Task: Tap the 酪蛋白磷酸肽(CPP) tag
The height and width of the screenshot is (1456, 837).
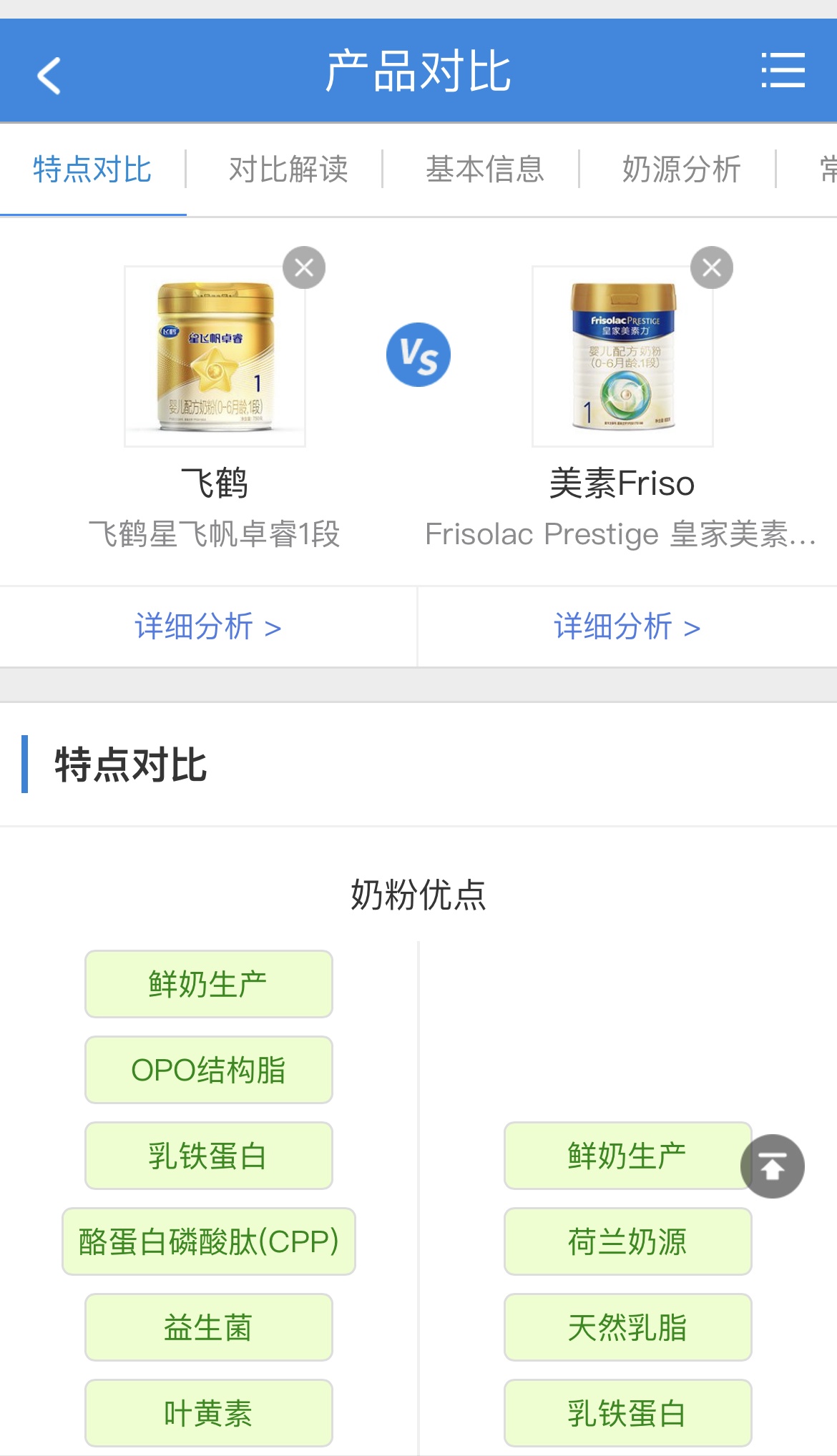Action: point(209,1241)
